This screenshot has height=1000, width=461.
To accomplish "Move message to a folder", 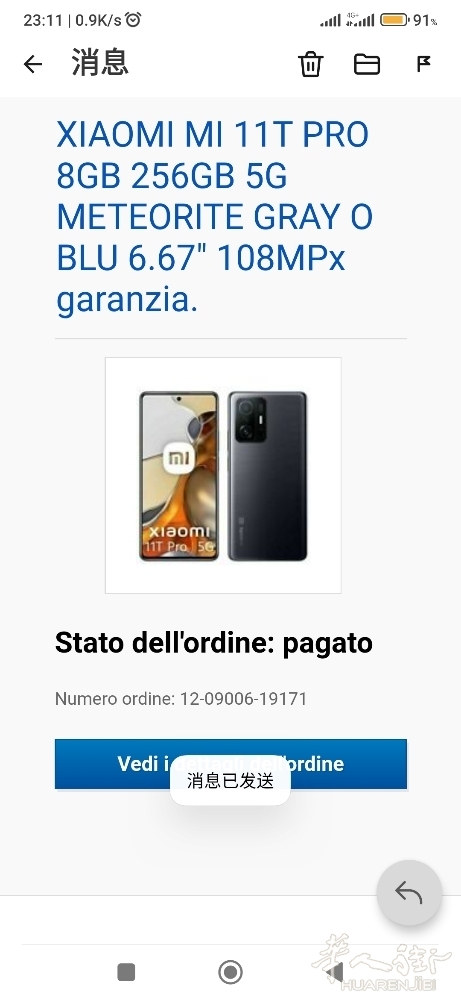I will (x=367, y=64).
